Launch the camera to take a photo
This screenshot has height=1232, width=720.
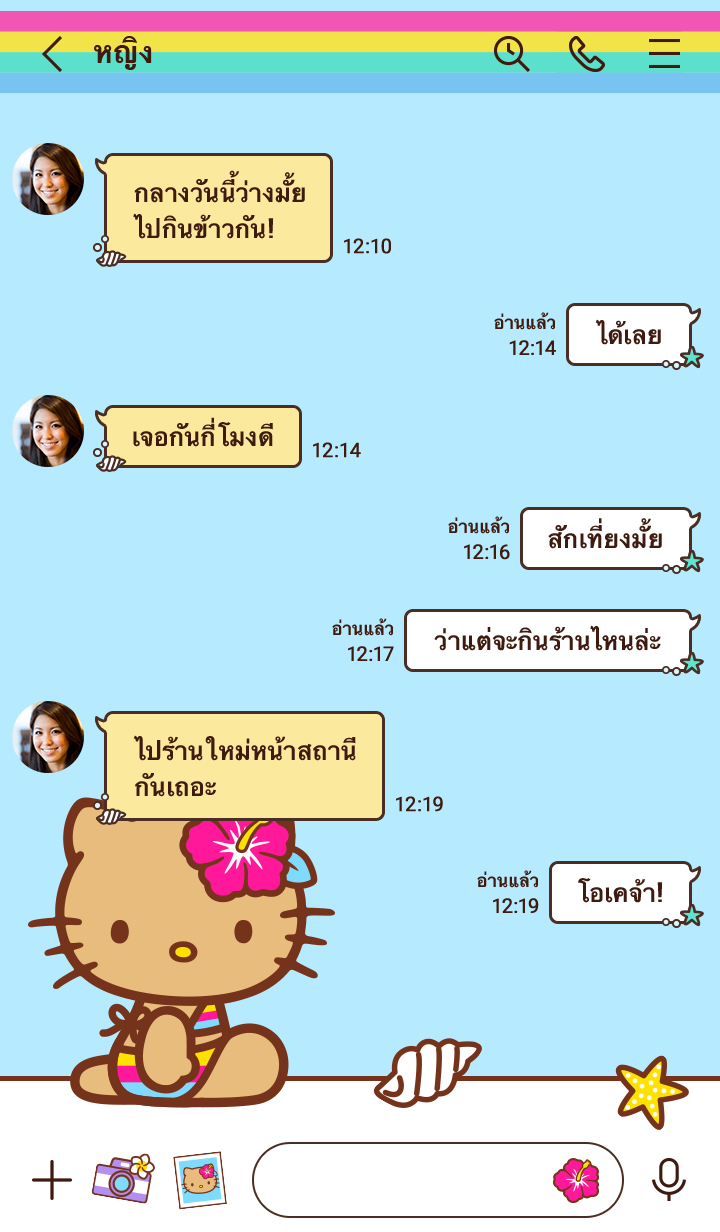pos(122,1180)
